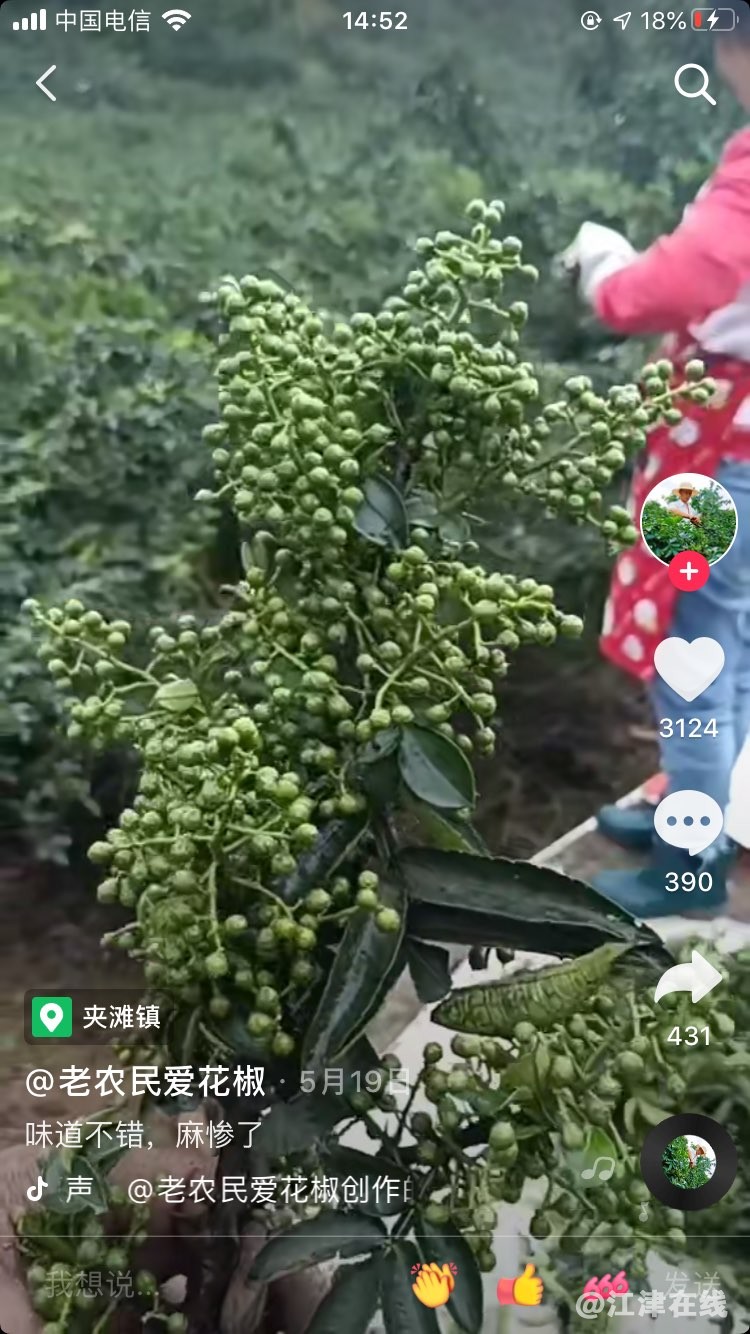
Task: Share this video via the arrow icon
Action: [x=688, y=978]
